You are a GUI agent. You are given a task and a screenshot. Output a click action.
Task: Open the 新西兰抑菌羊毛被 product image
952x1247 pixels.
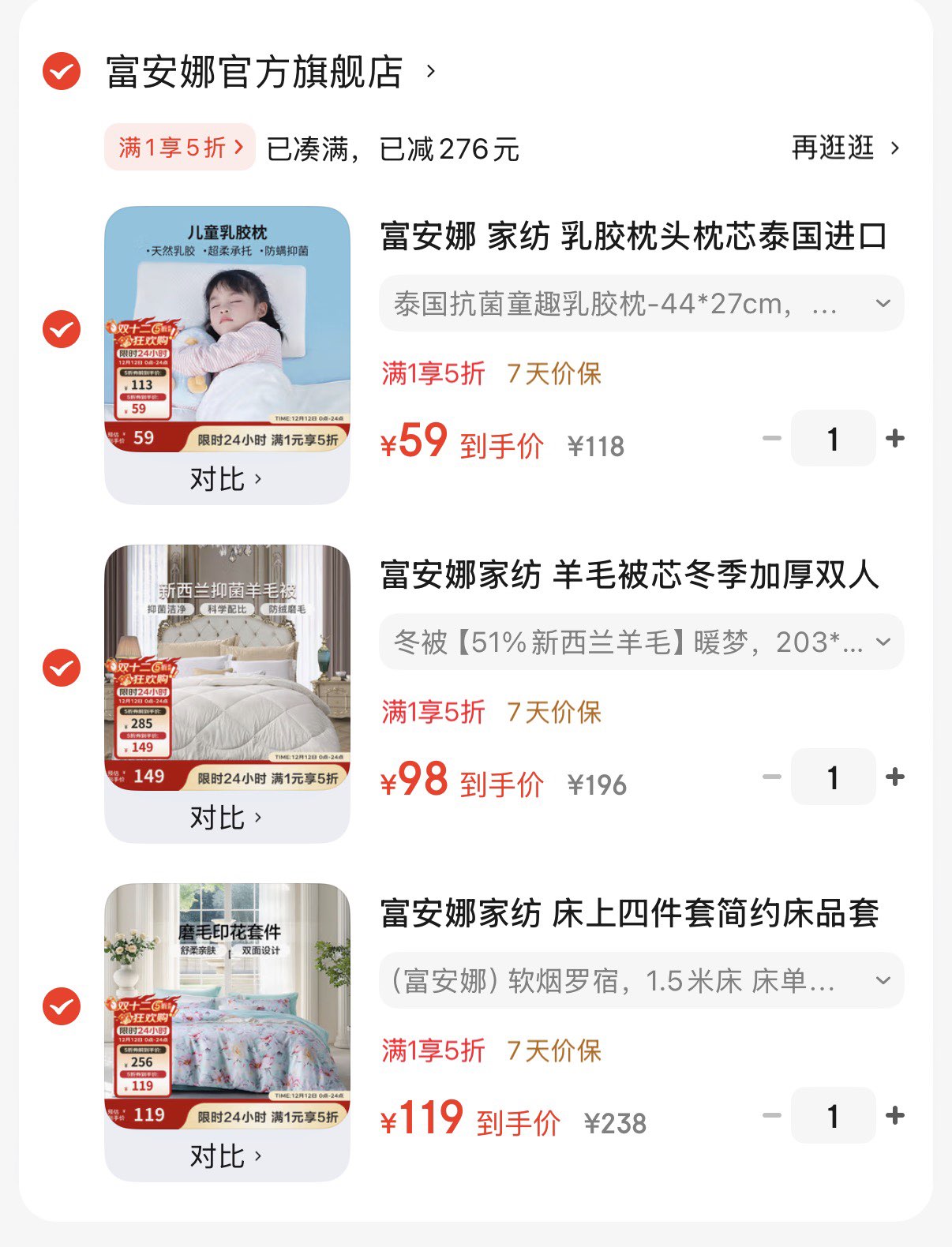pyautogui.click(x=227, y=667)
